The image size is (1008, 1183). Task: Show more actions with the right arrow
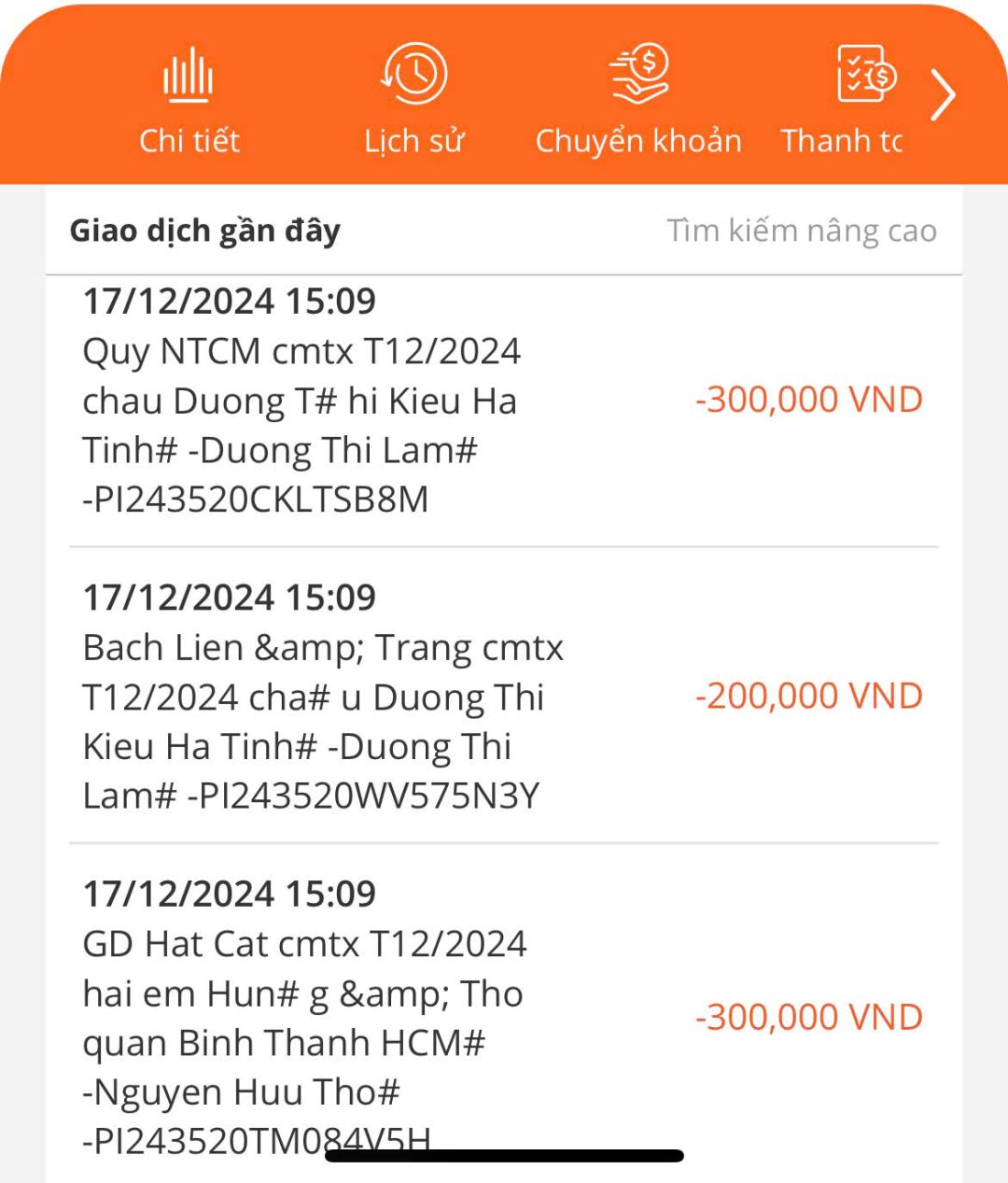[943, 95]
